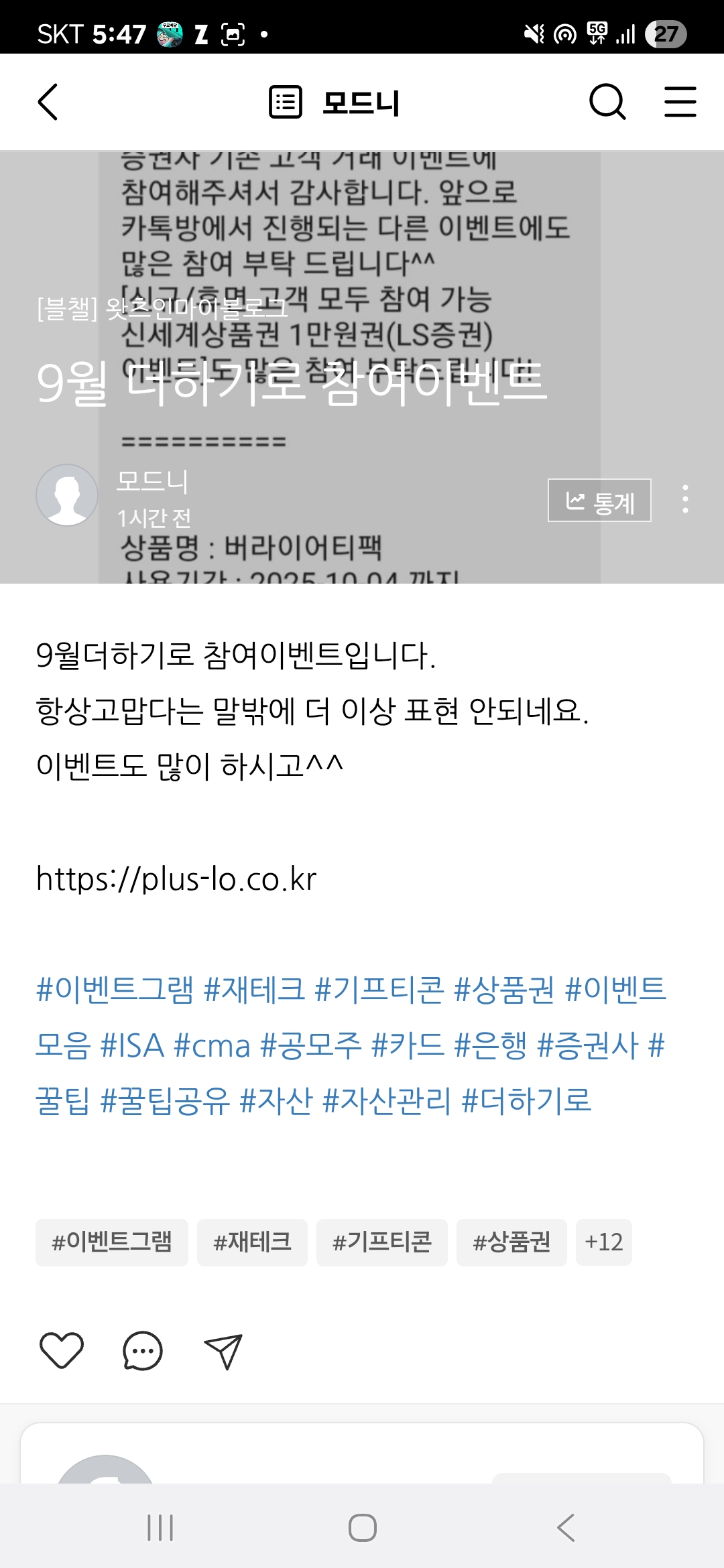
Task: Open the search magnifier icon
Action: click(607, 103)
